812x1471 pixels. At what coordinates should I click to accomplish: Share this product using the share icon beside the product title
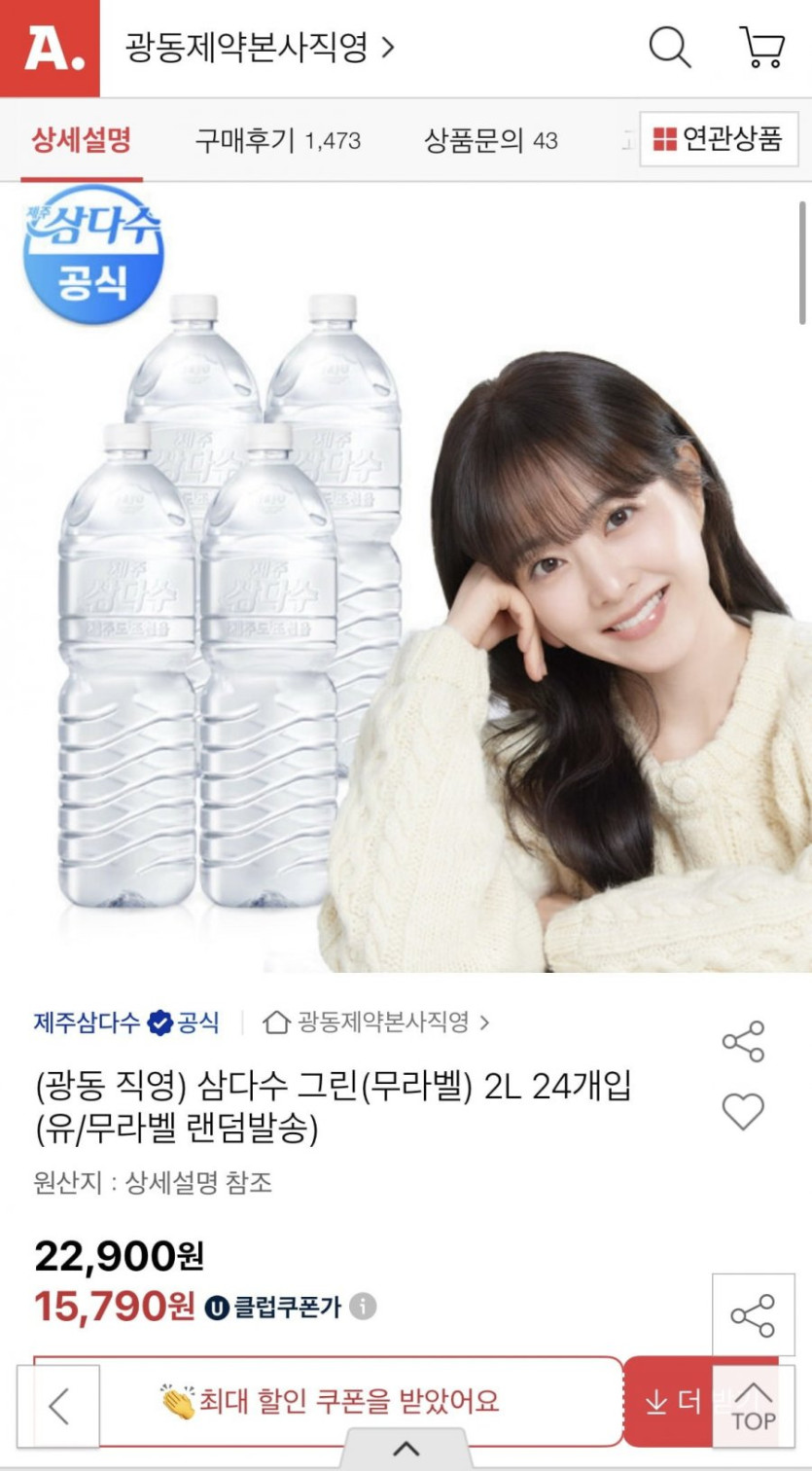743,1041
